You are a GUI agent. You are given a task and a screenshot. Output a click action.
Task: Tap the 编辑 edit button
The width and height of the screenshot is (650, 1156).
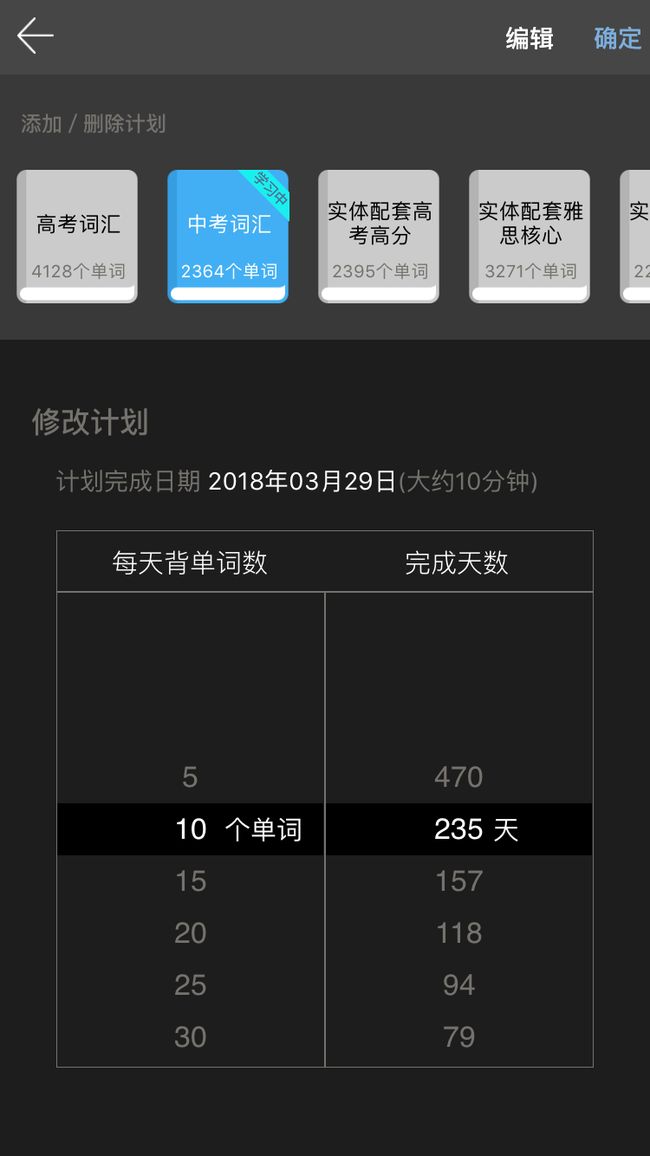(529, 38)
